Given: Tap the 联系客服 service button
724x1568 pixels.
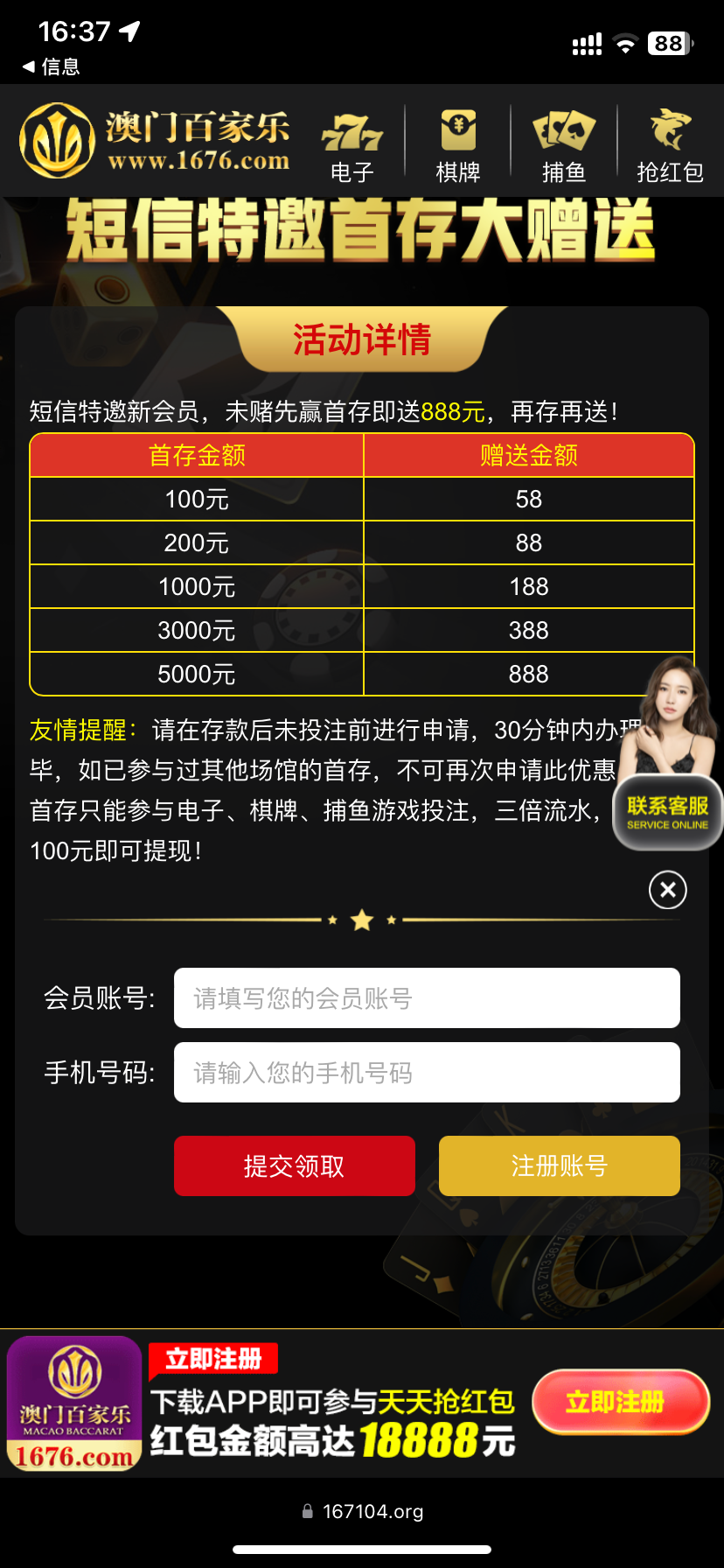Looking at the screenshot, I should (x=667, y=812).
